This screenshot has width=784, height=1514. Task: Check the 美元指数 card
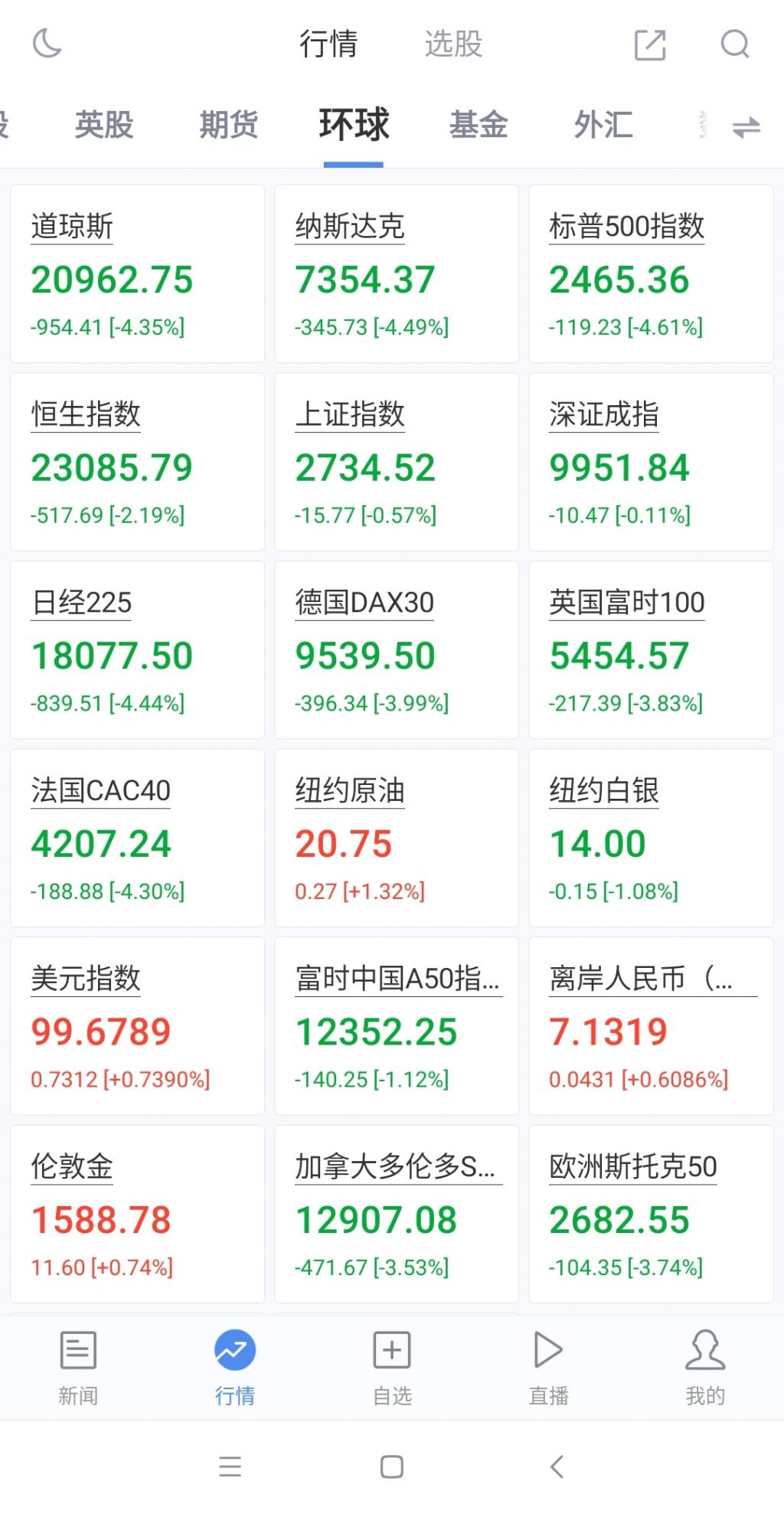pyautogui.click(x=137, y=1025)
